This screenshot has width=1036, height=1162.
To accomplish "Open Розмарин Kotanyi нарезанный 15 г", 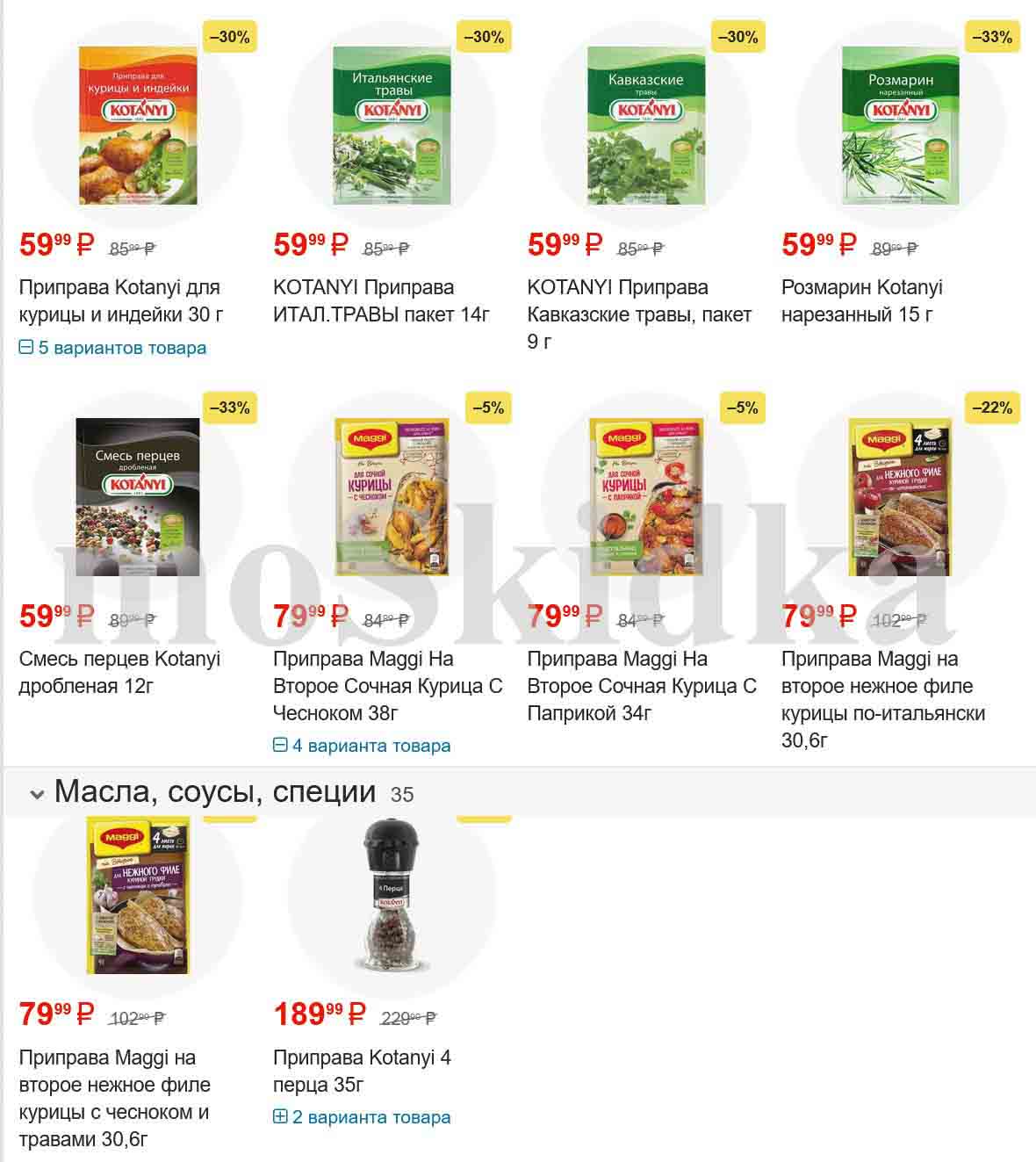I will tap(861, 300).
